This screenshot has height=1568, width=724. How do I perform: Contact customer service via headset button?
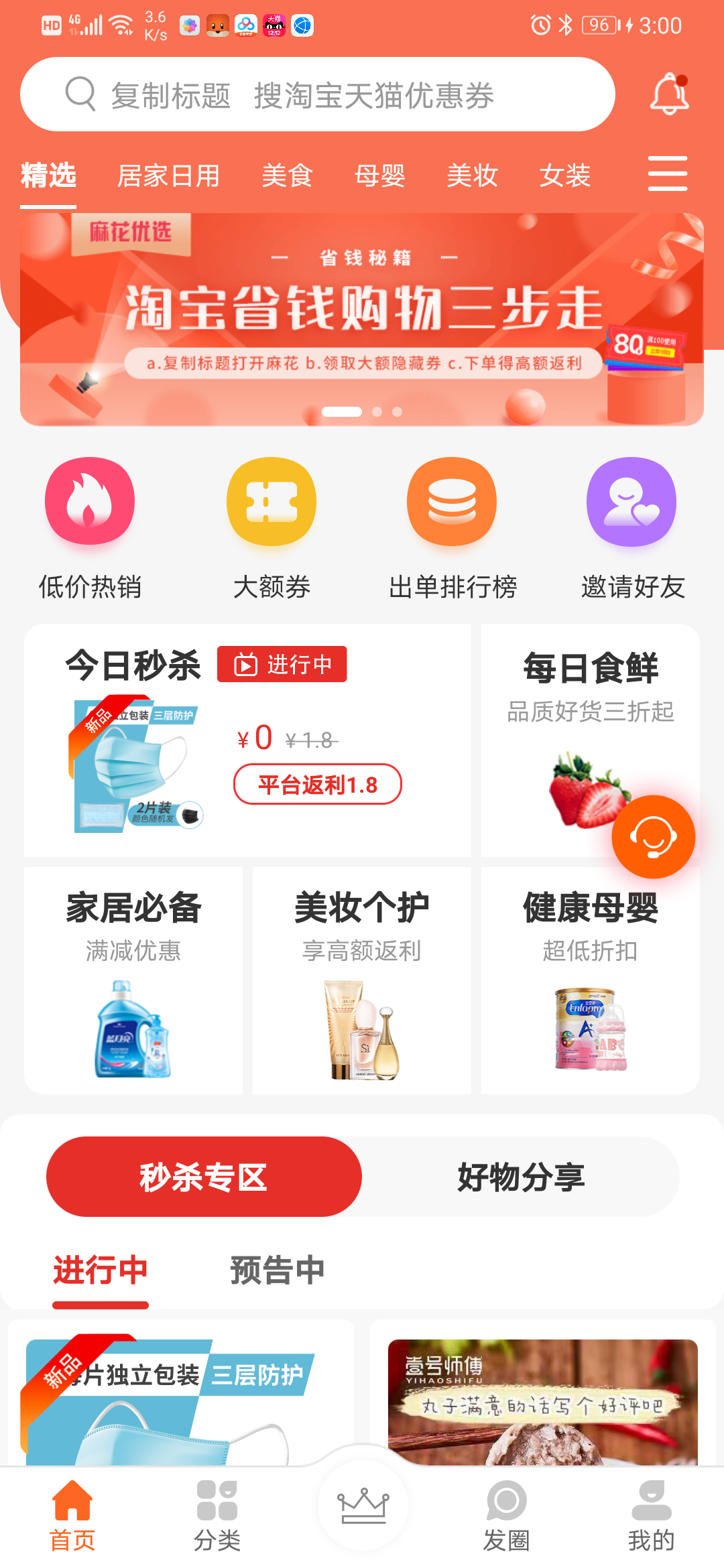point(653,837)
